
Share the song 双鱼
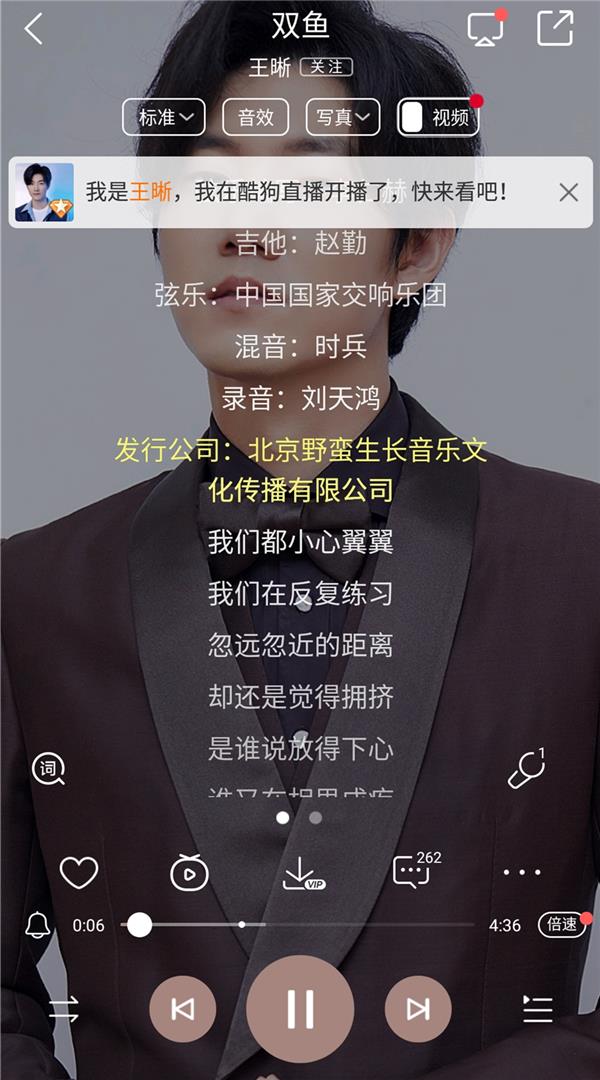[x=555, y=28]
